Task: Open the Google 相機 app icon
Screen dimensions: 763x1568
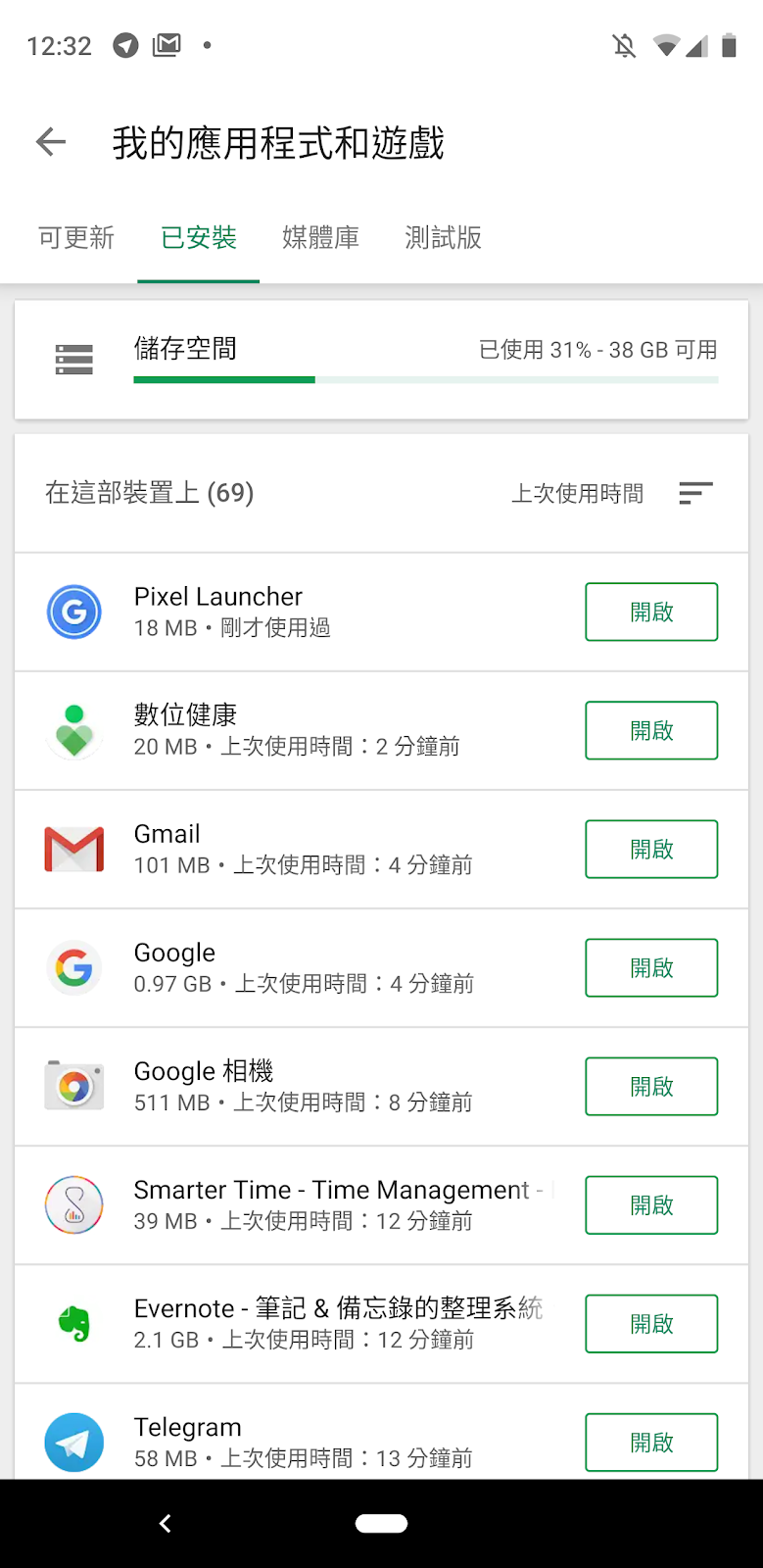Action: pos(73,1086)
